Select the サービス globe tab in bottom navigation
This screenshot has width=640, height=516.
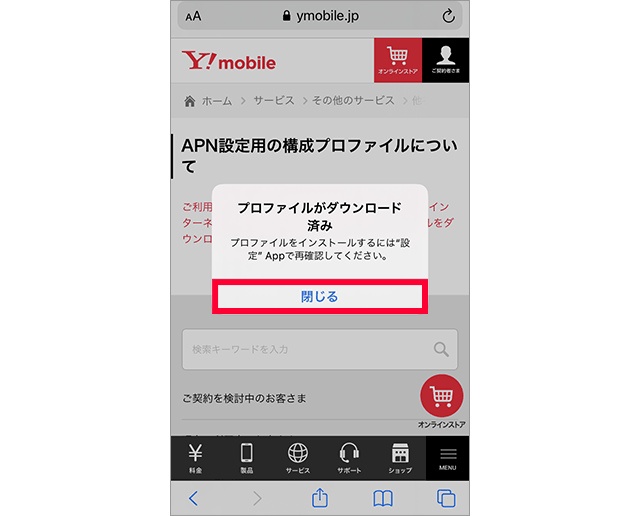pos(298,458)
